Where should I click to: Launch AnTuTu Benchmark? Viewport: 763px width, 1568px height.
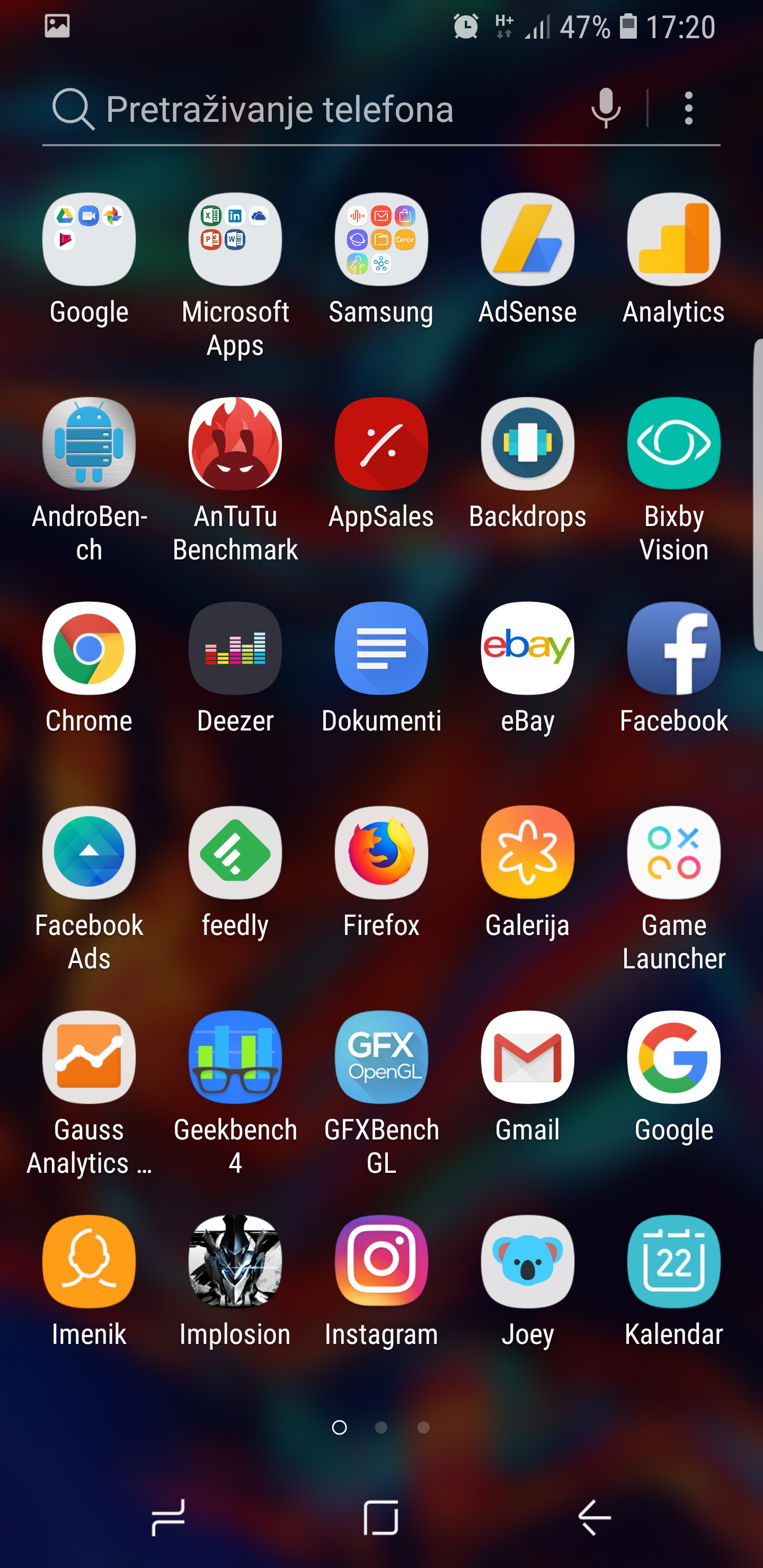(x=235, y=444)
